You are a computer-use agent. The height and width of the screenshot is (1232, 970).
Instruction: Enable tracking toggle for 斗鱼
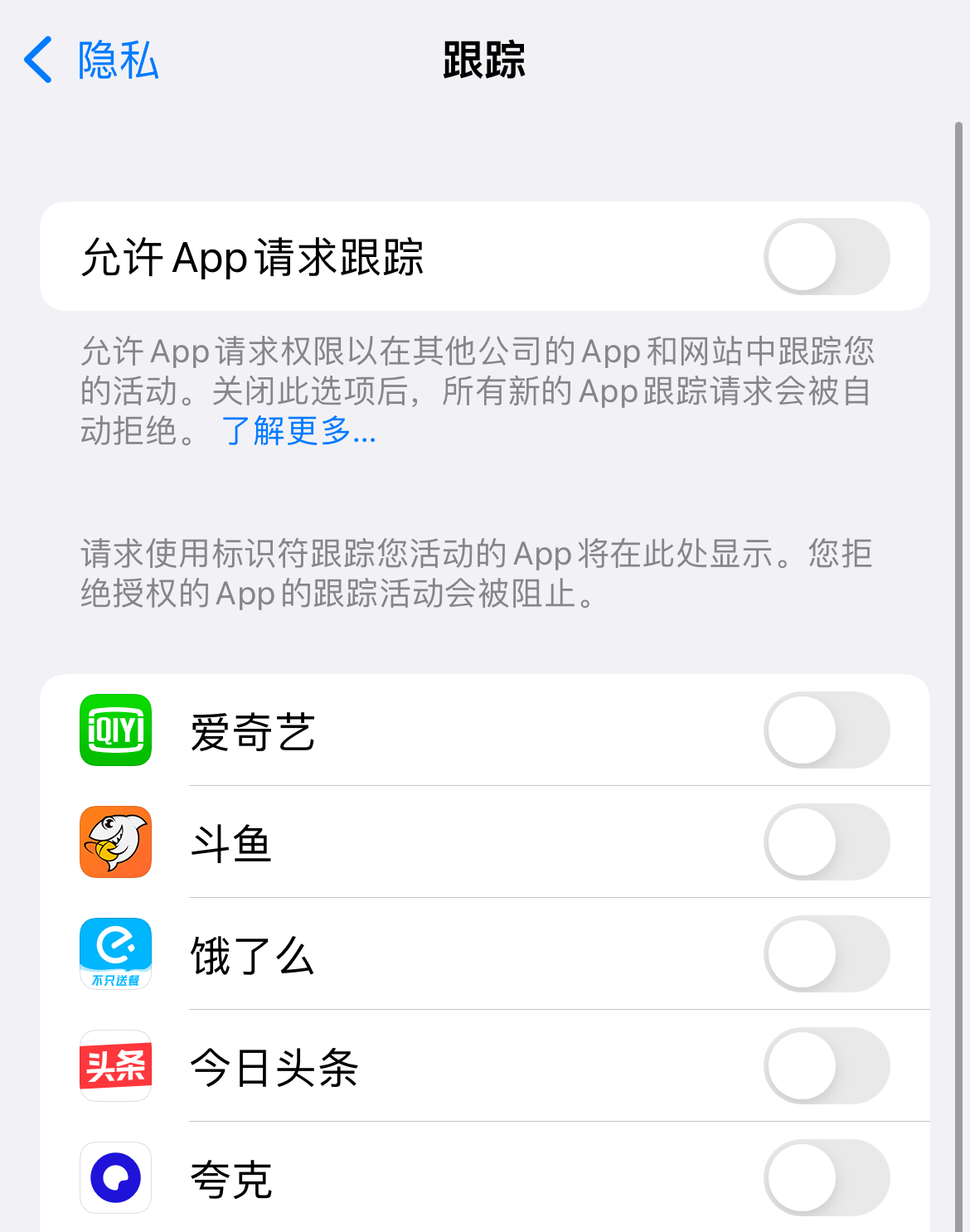826,842
